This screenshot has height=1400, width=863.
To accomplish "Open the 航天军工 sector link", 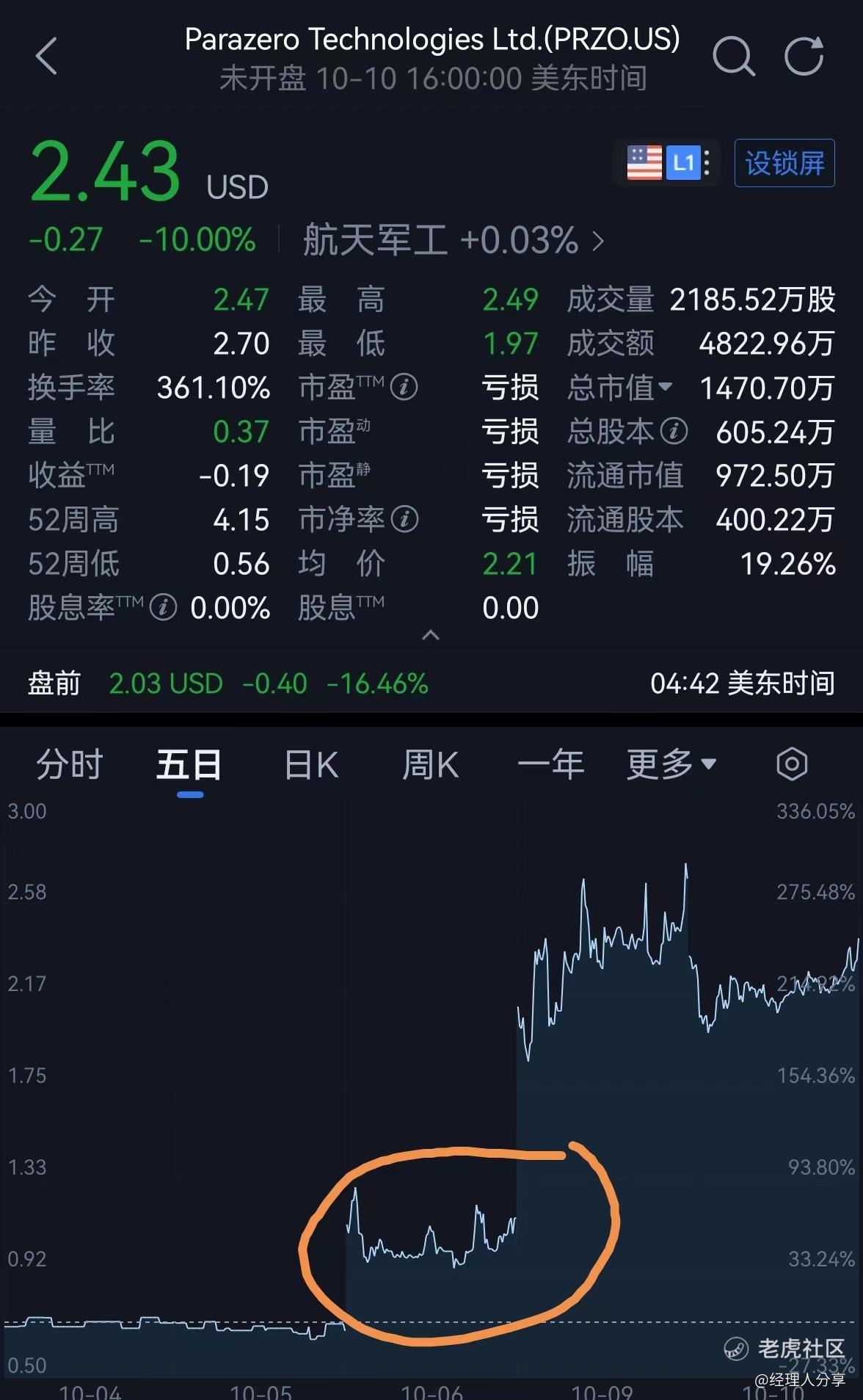I will [x=454, y=240].
